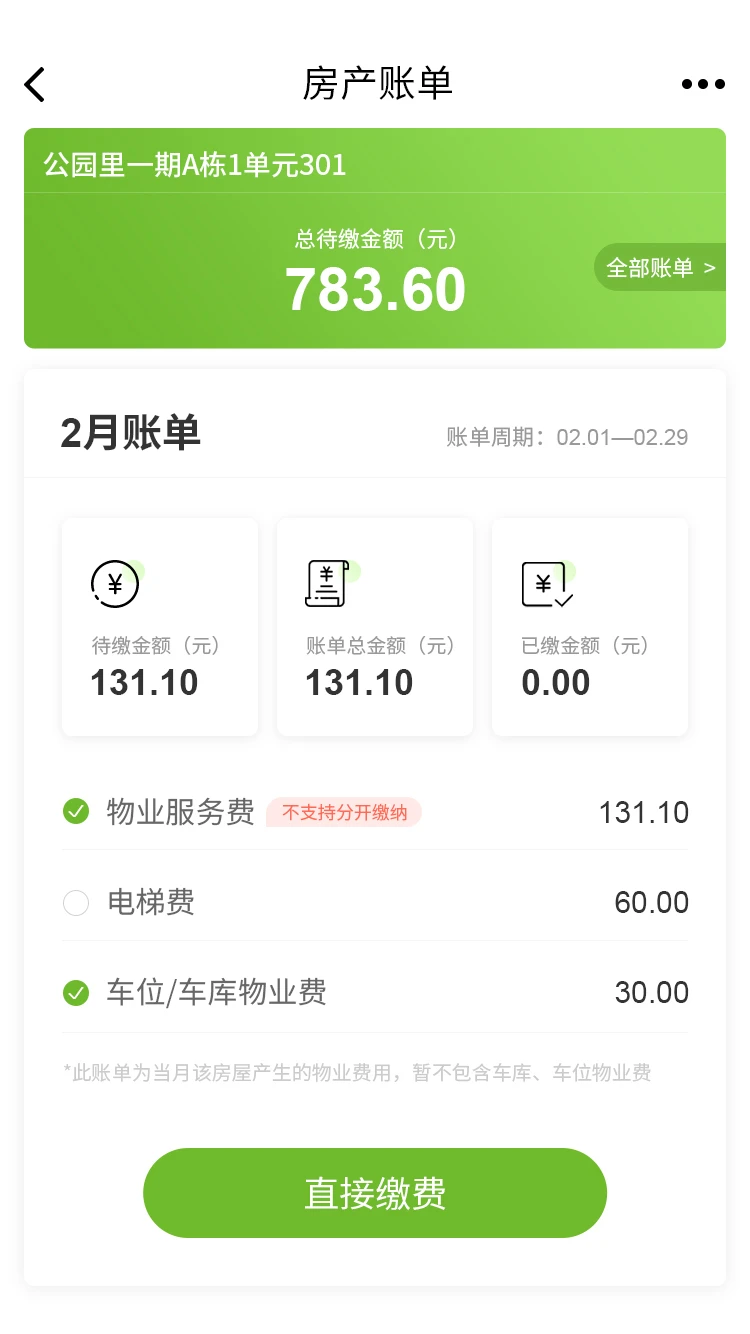The image size is (750, 1334).
Task: Select the 电梯费 checkbox
Action: pos(76,902)
